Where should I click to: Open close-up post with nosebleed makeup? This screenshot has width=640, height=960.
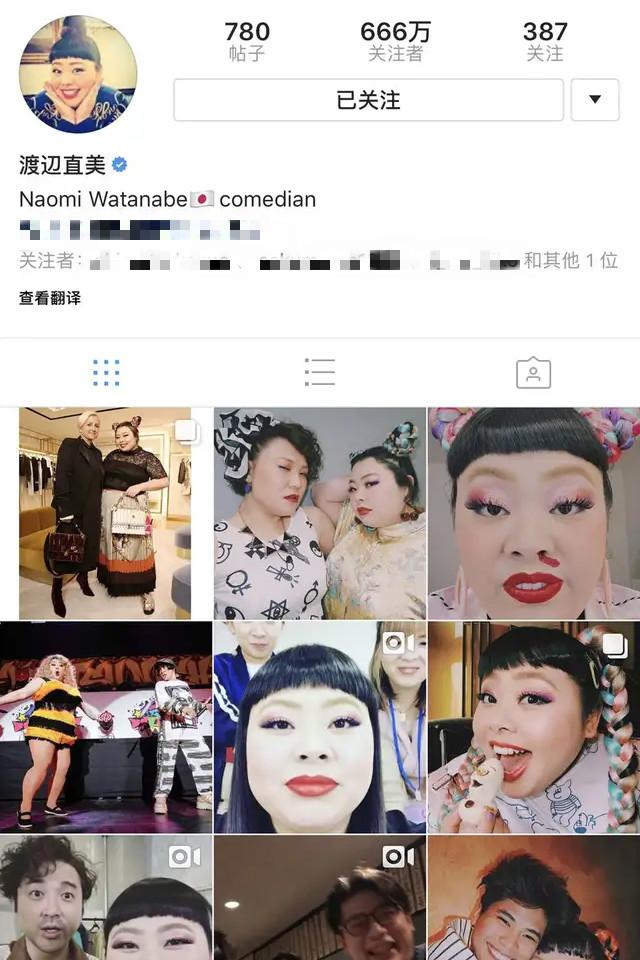pyautogui.click(x=534, y=513)
